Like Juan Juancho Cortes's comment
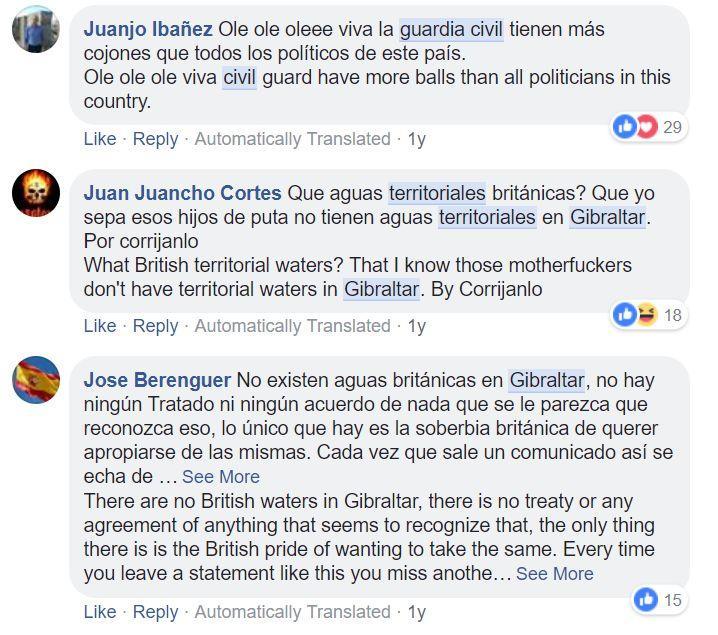The width and height of the screenshot is (718, 635). pos(99,326)
